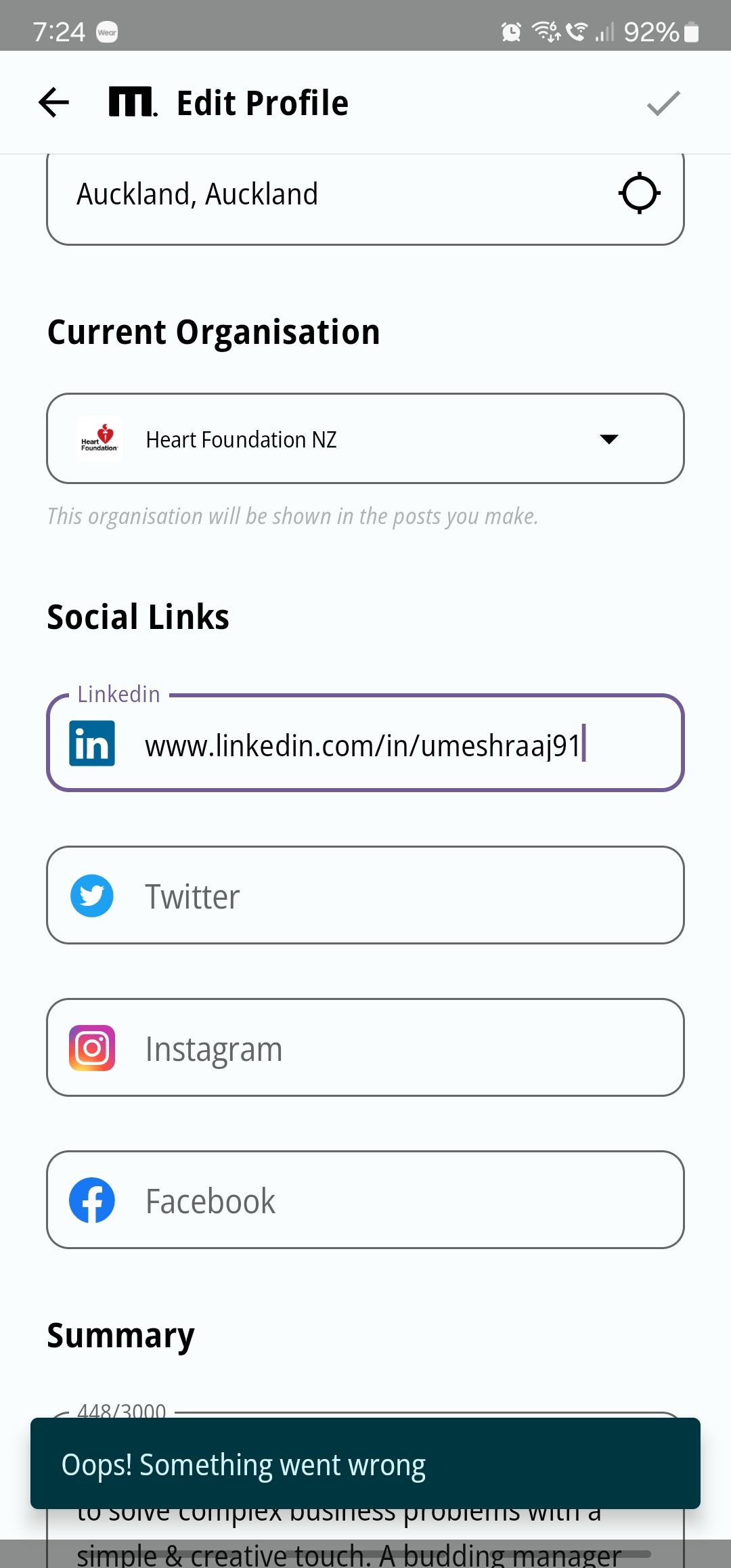Viewport: 731px width, 1568px height.
Task: Expand the Heart Foundation NZ organisation dropdown
Action: [608, 439]
